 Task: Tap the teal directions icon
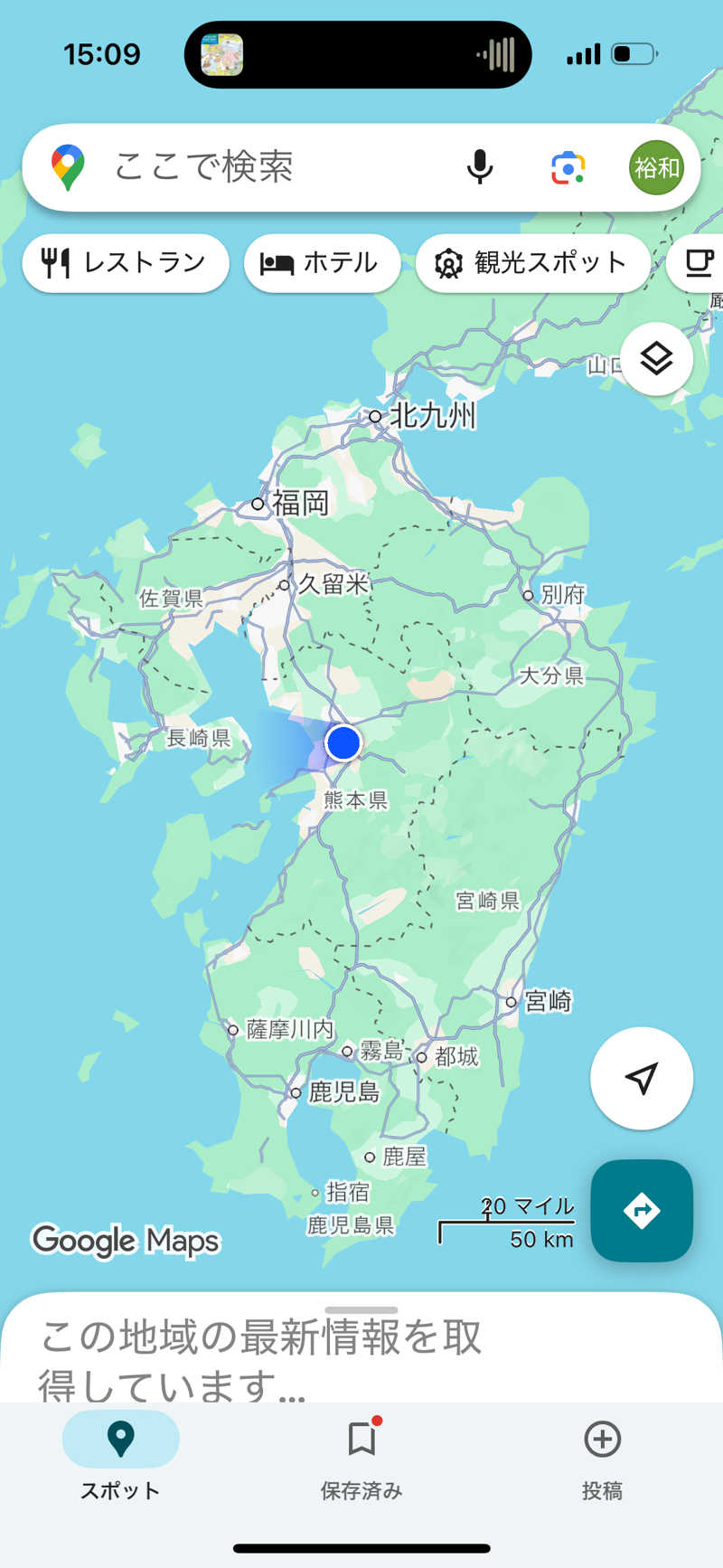(642, 1212)
